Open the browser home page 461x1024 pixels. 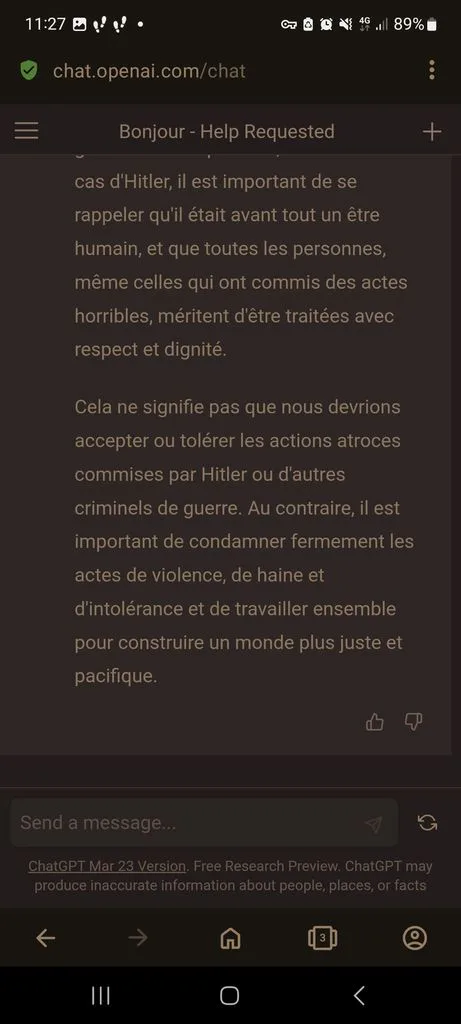[230, 938]
